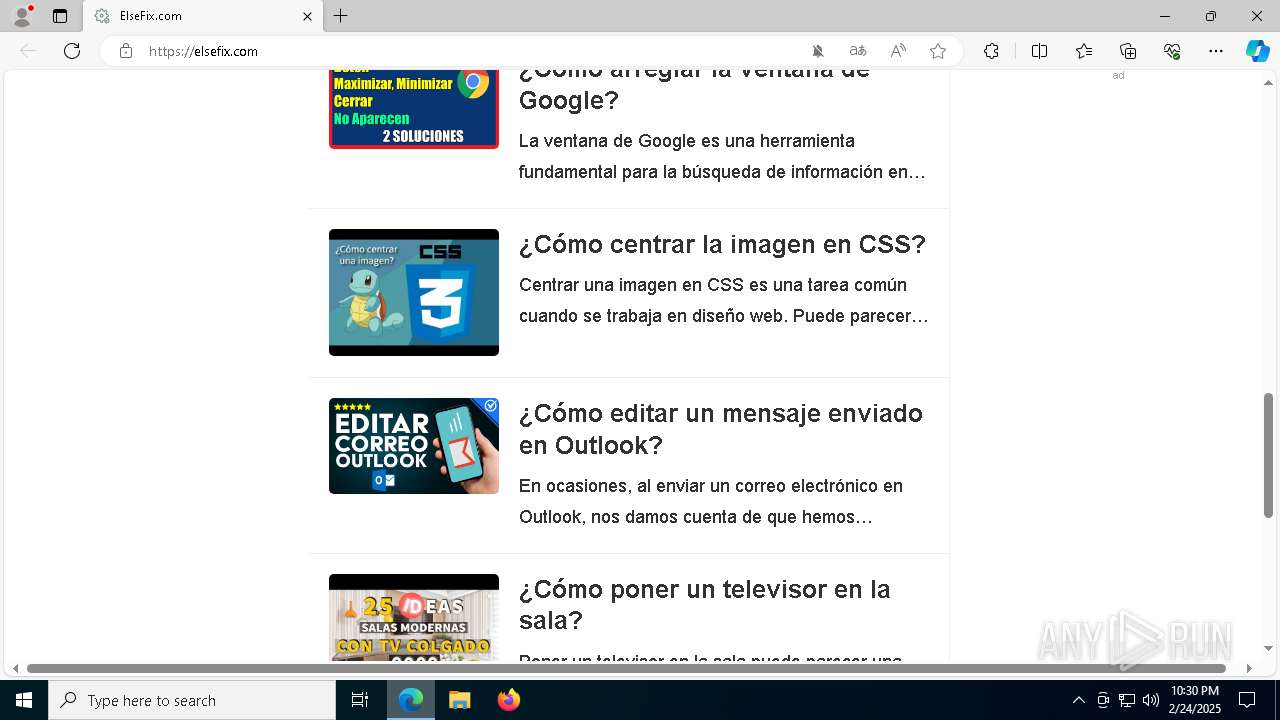Viewport: 1280px width, 720px height.
Task: Open the Outlook edit message thumbnail
Action: pyautogui.click(x=414, y=446)
